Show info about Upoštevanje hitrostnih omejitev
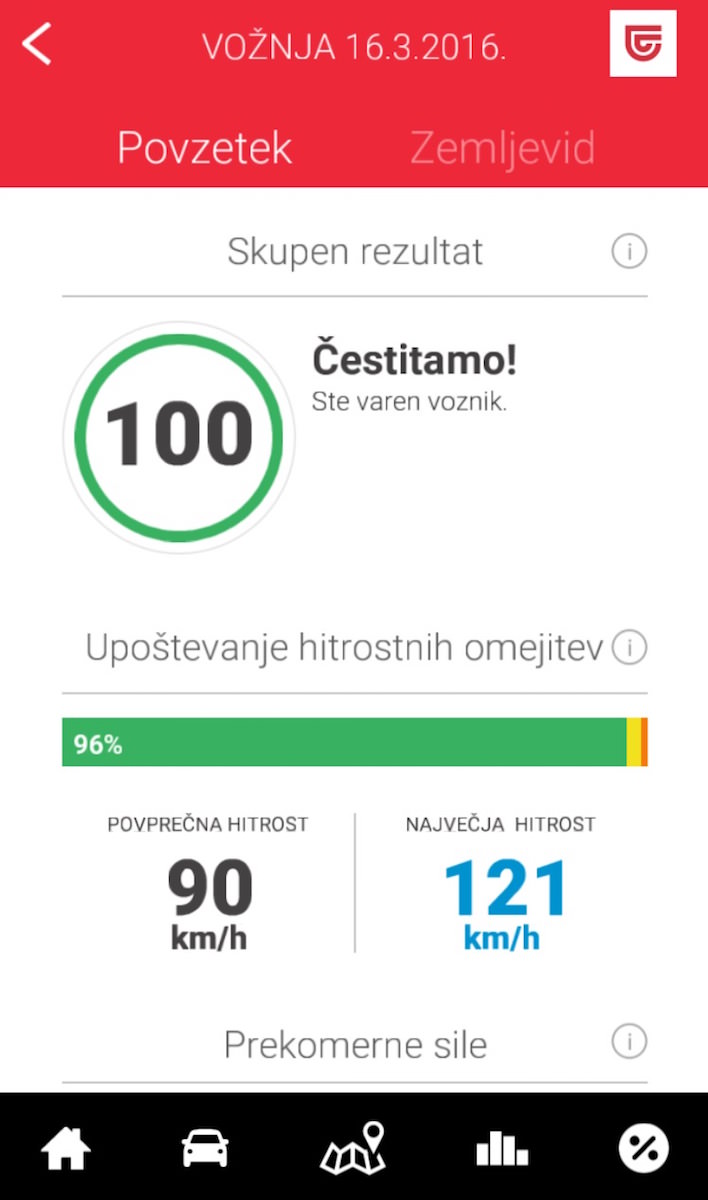 tap(629, 648)
